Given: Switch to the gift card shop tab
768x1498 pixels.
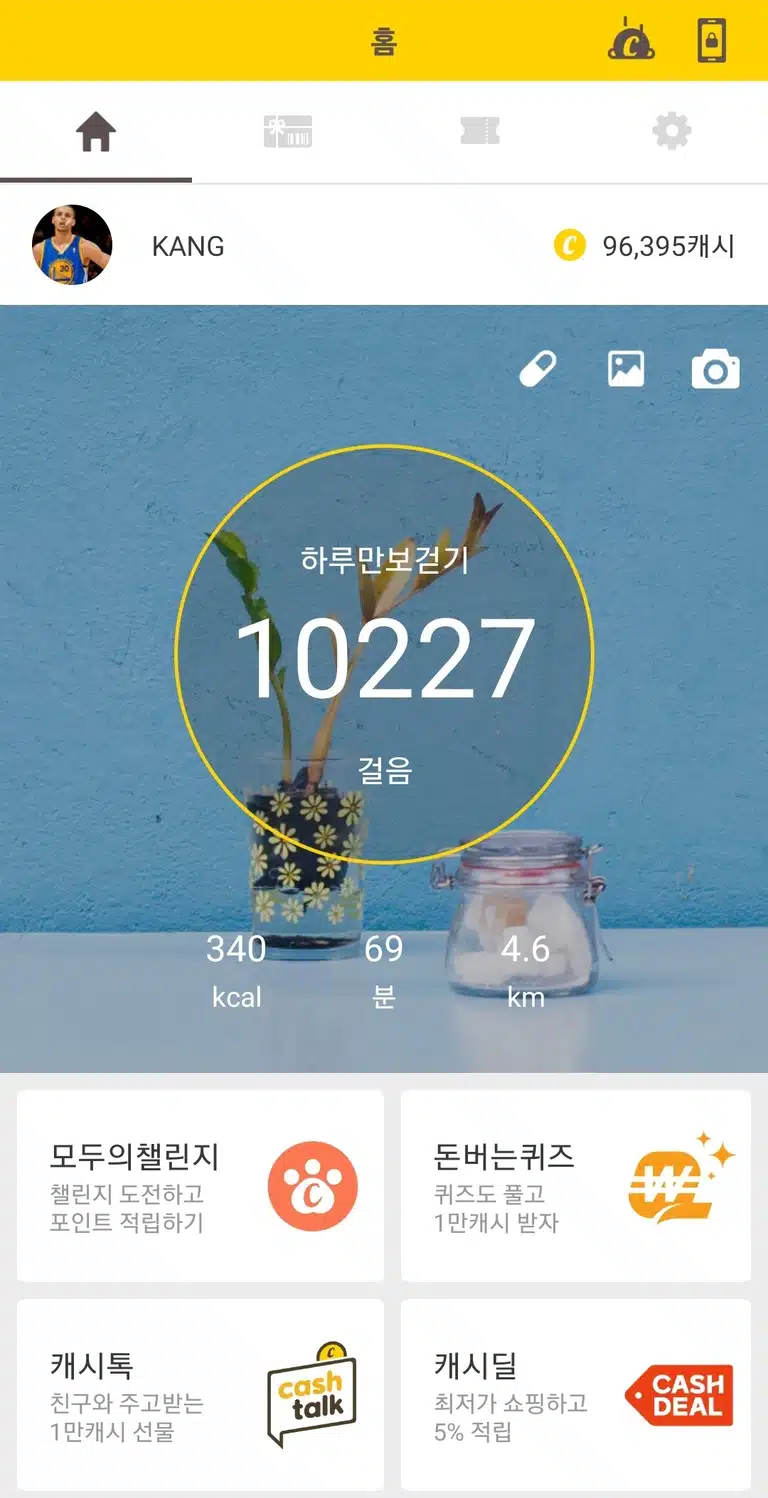Looking at the screenshot, I should click(288, 131).
